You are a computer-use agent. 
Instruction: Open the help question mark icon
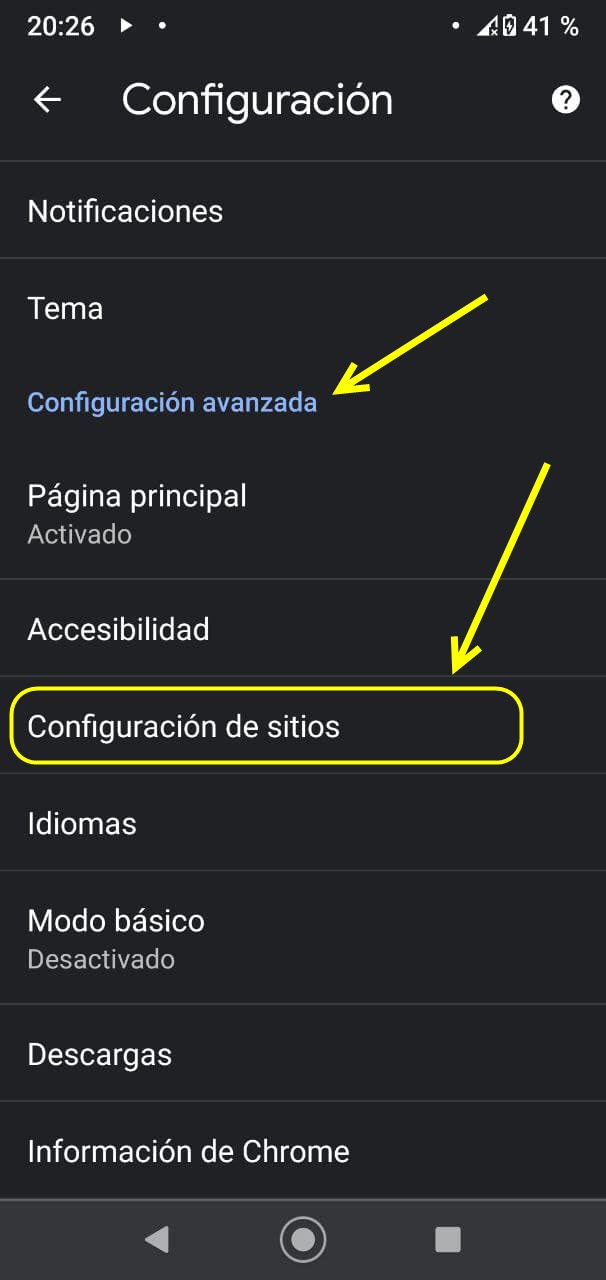(x=565, y=100)
